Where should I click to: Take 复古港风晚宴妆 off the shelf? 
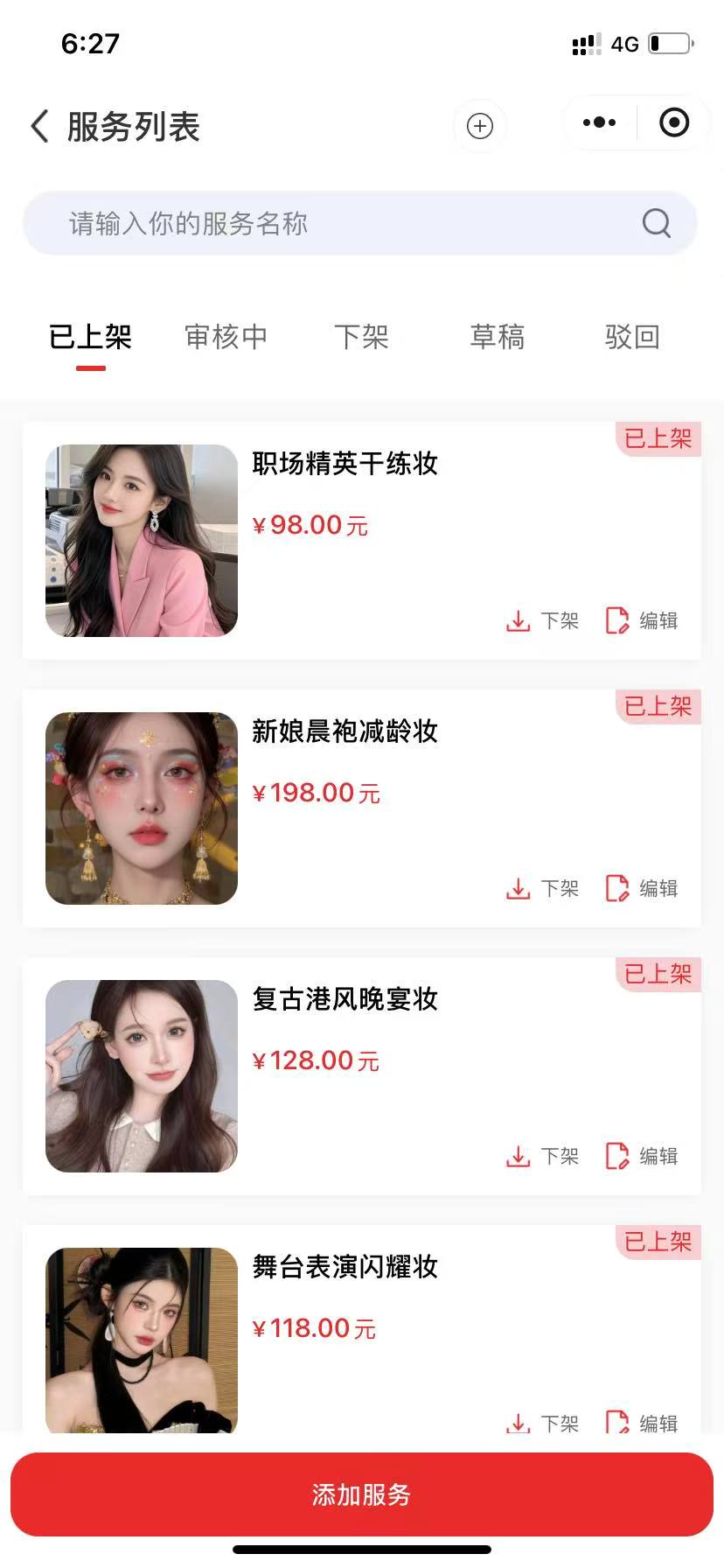(x=543, y=1157)
